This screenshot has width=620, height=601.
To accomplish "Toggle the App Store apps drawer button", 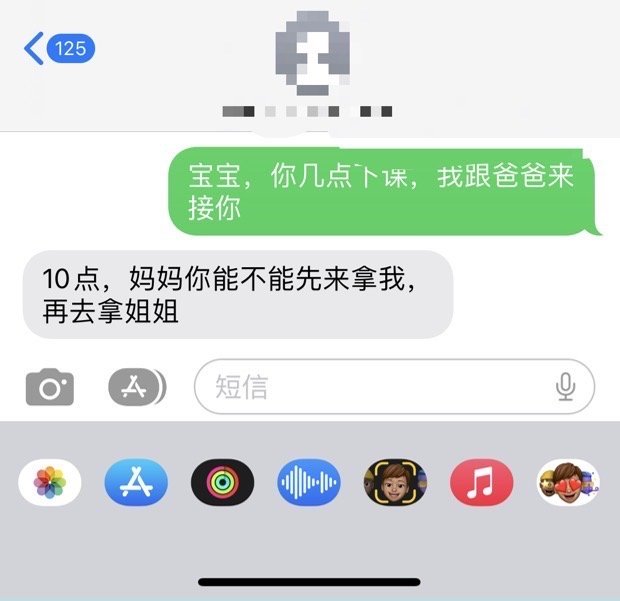I will click(x=137, y=386).
